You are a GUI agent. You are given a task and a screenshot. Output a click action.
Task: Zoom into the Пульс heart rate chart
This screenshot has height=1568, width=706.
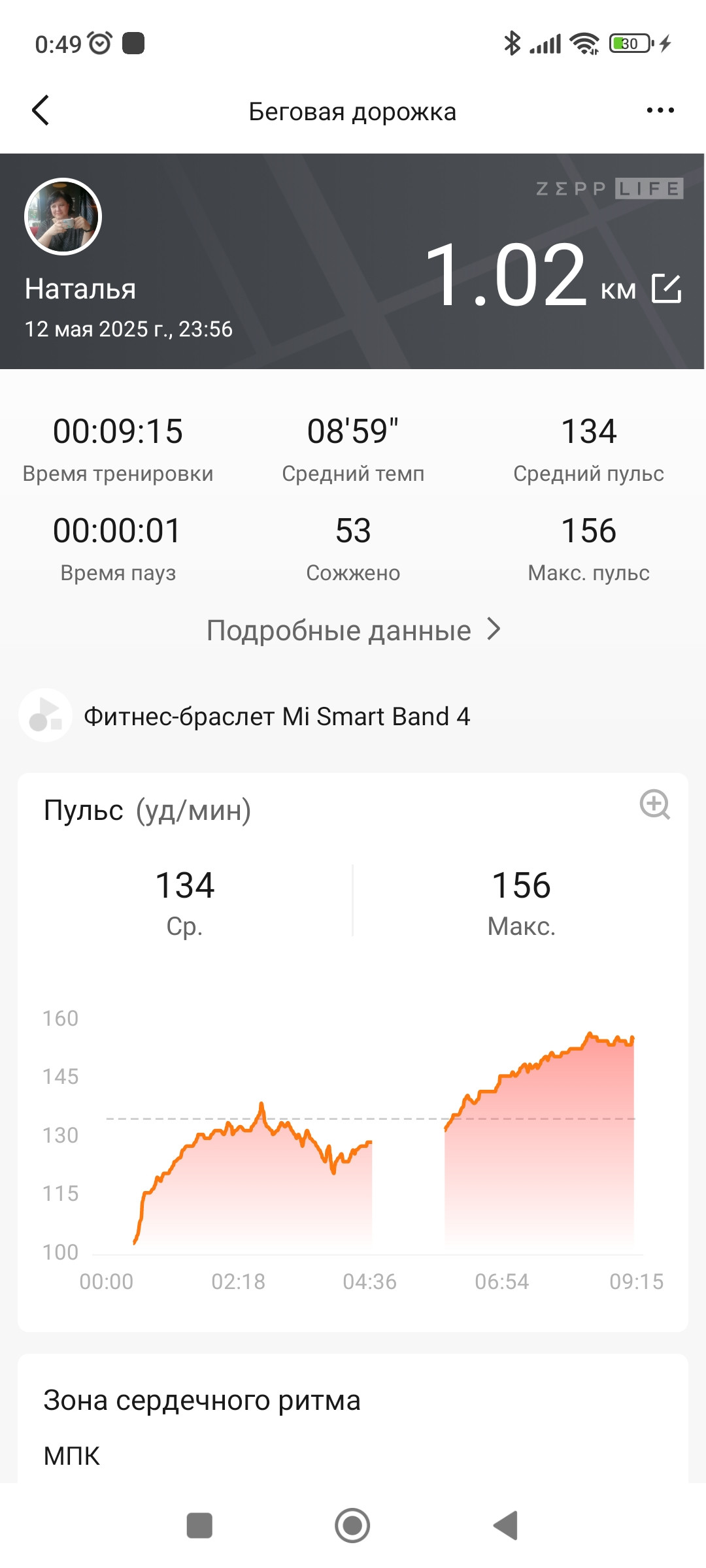[x=655, y=804]
